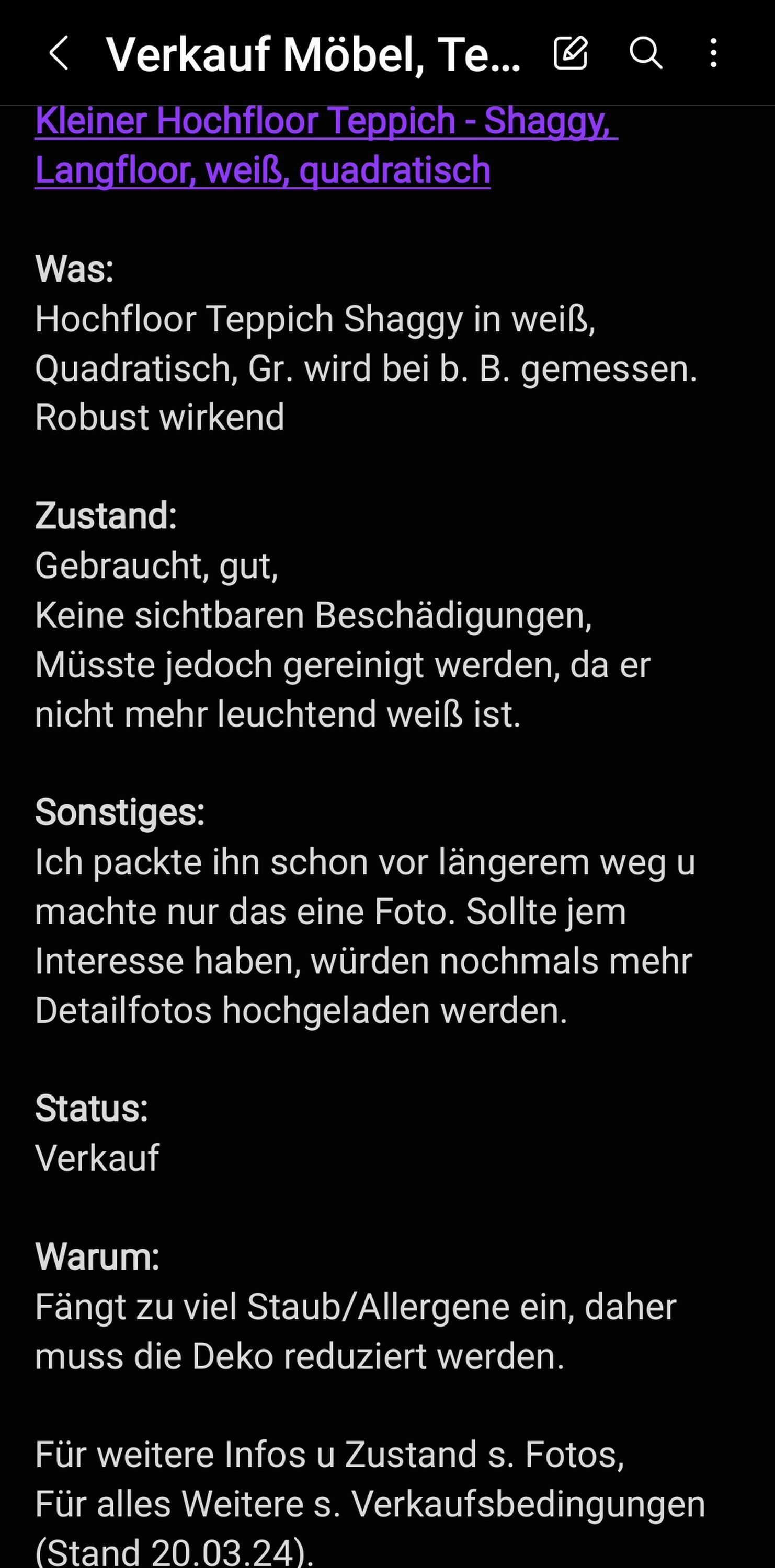This screenshot has width=775, height=1568.
Task: Open the three-dot overflow menu
Action: click(x=713, y=53)
